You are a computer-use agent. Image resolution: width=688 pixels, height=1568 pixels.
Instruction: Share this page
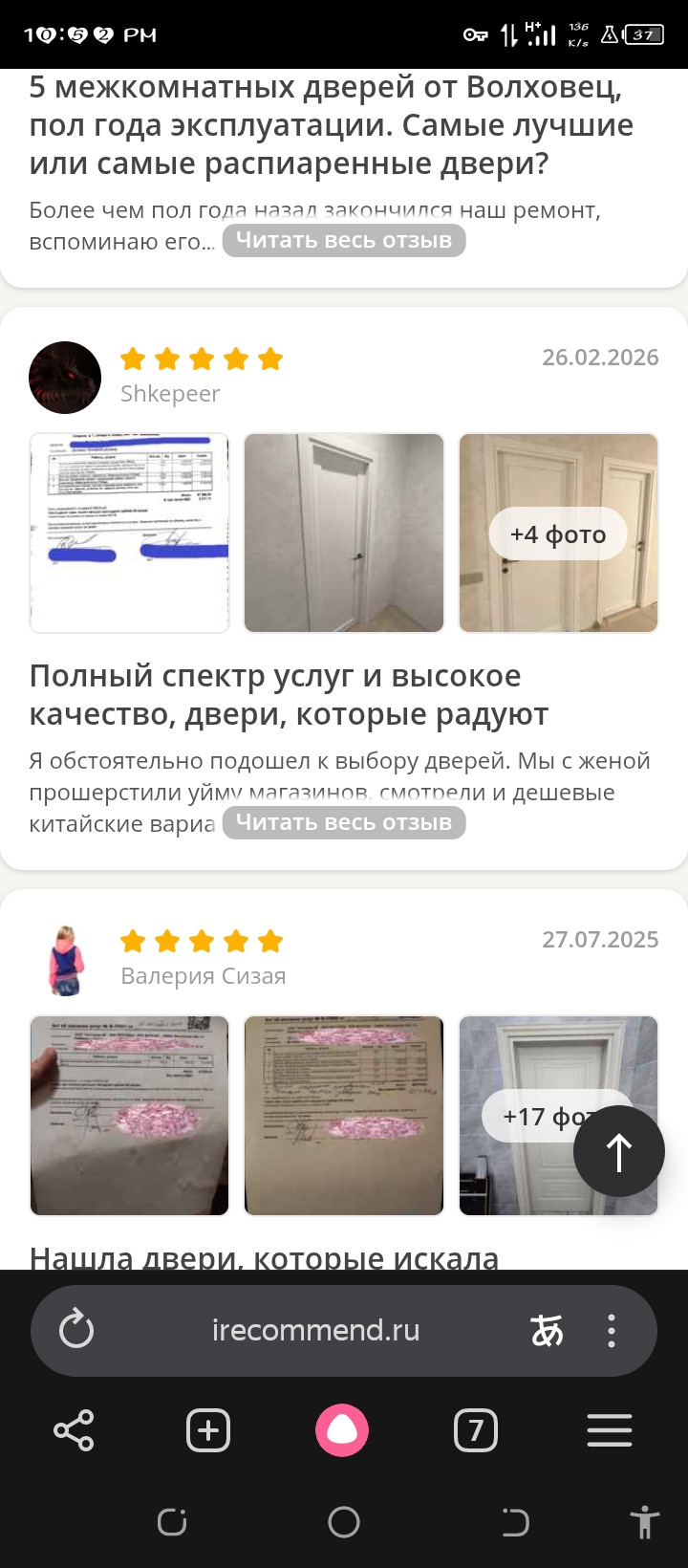(74, 1430)
